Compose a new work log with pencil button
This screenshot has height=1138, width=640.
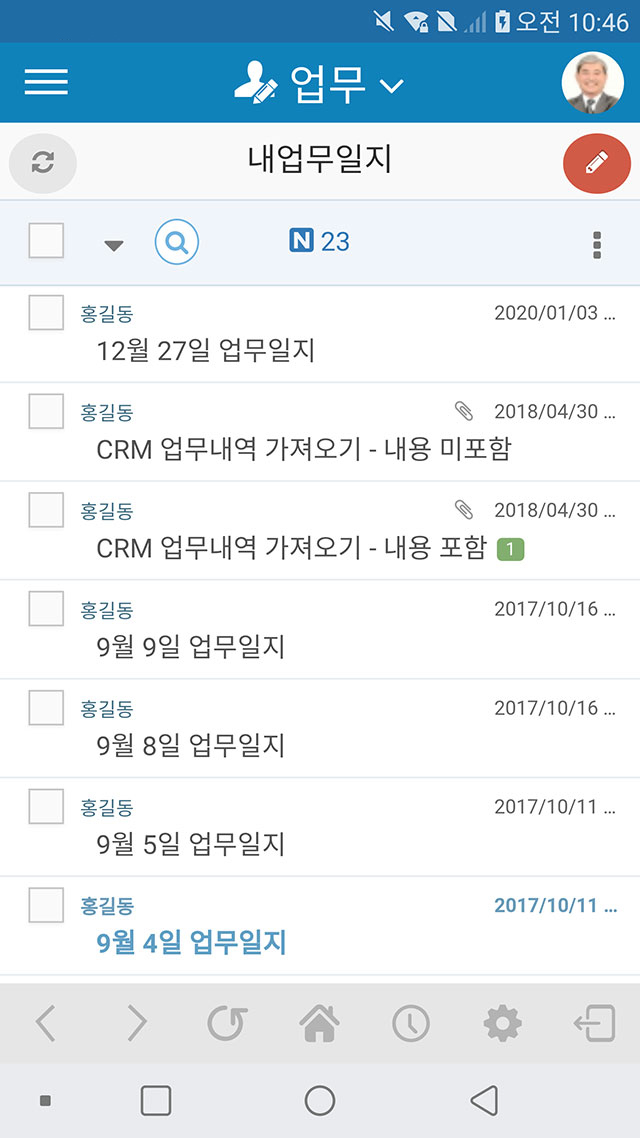[x=596, y=163]
